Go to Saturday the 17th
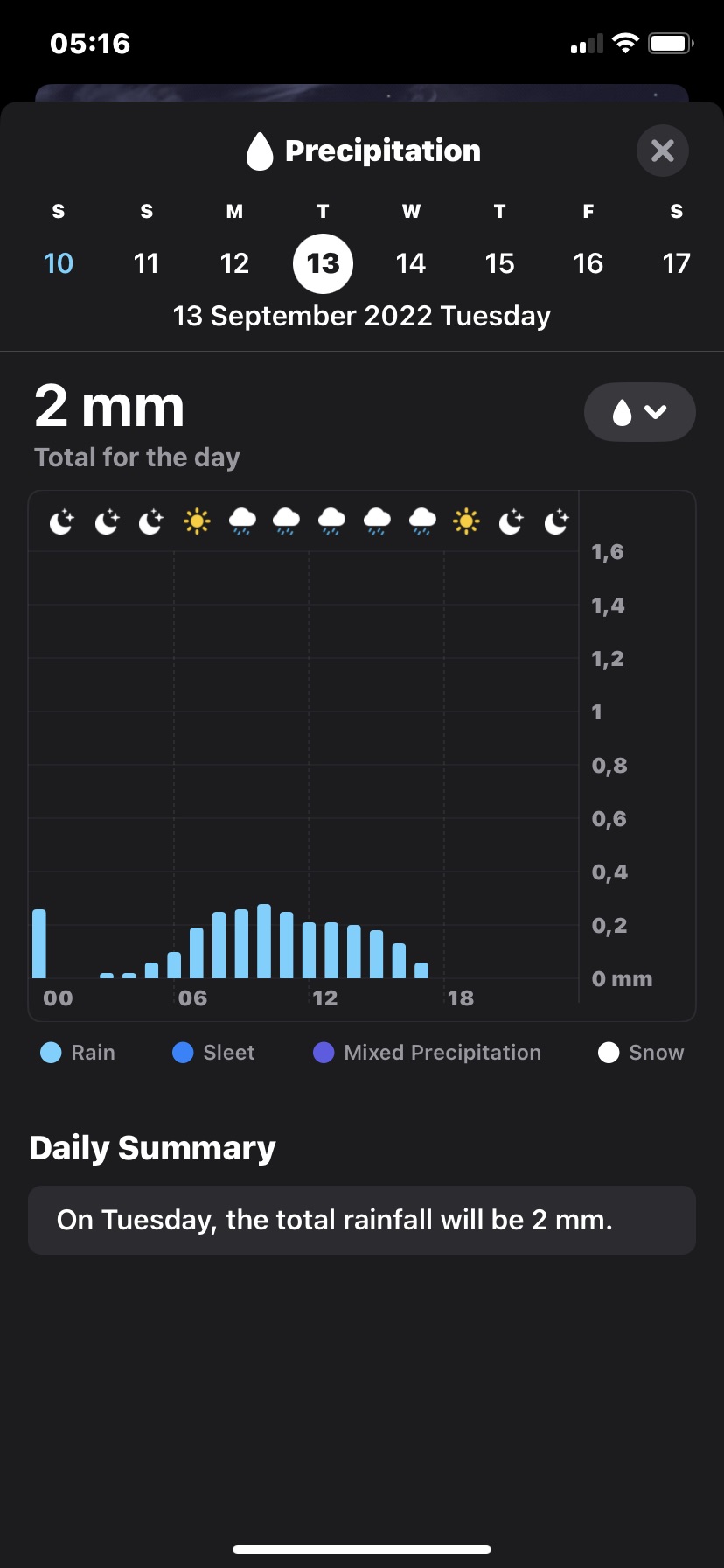 pos(676,263)
